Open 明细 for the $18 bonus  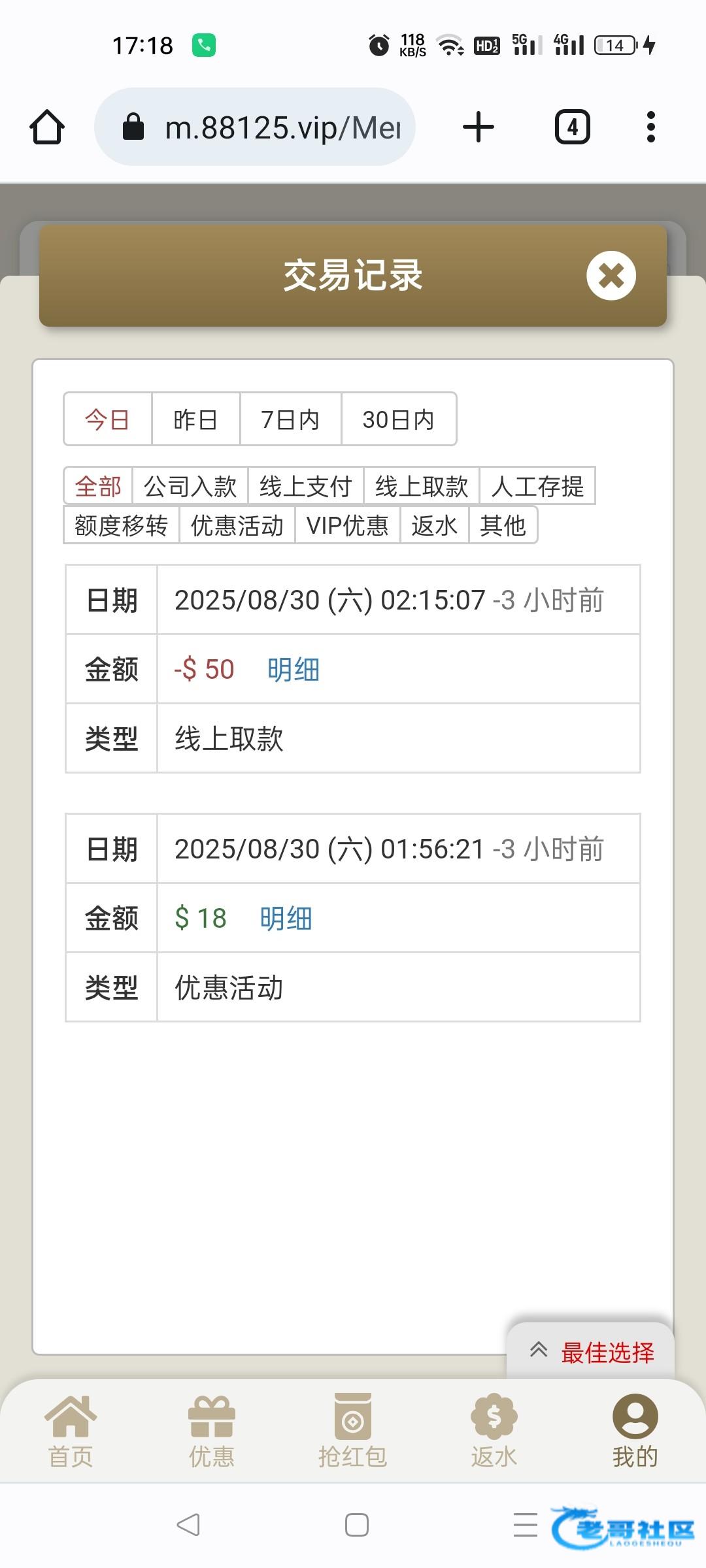[286, 919]
